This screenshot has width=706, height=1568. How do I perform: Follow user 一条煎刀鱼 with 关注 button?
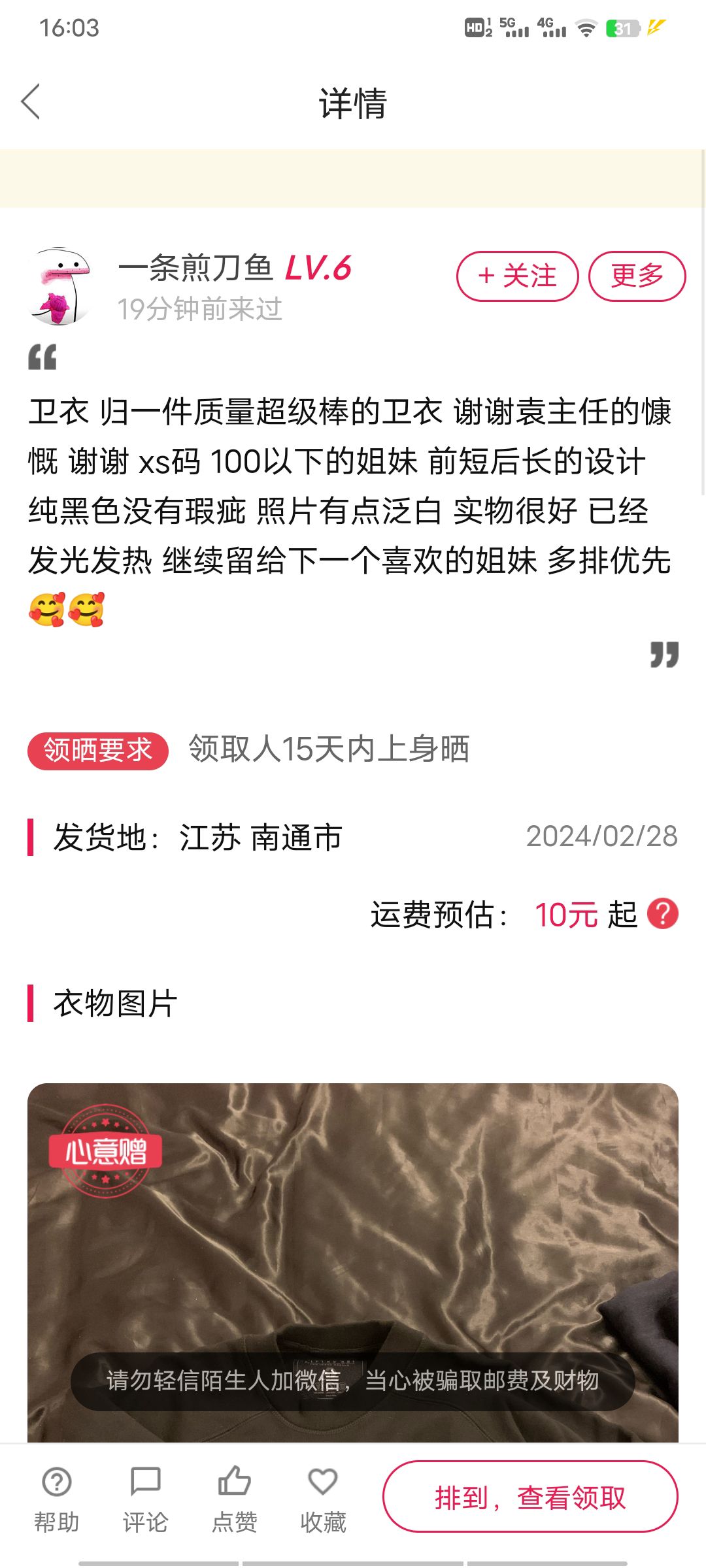coord(517,276)
